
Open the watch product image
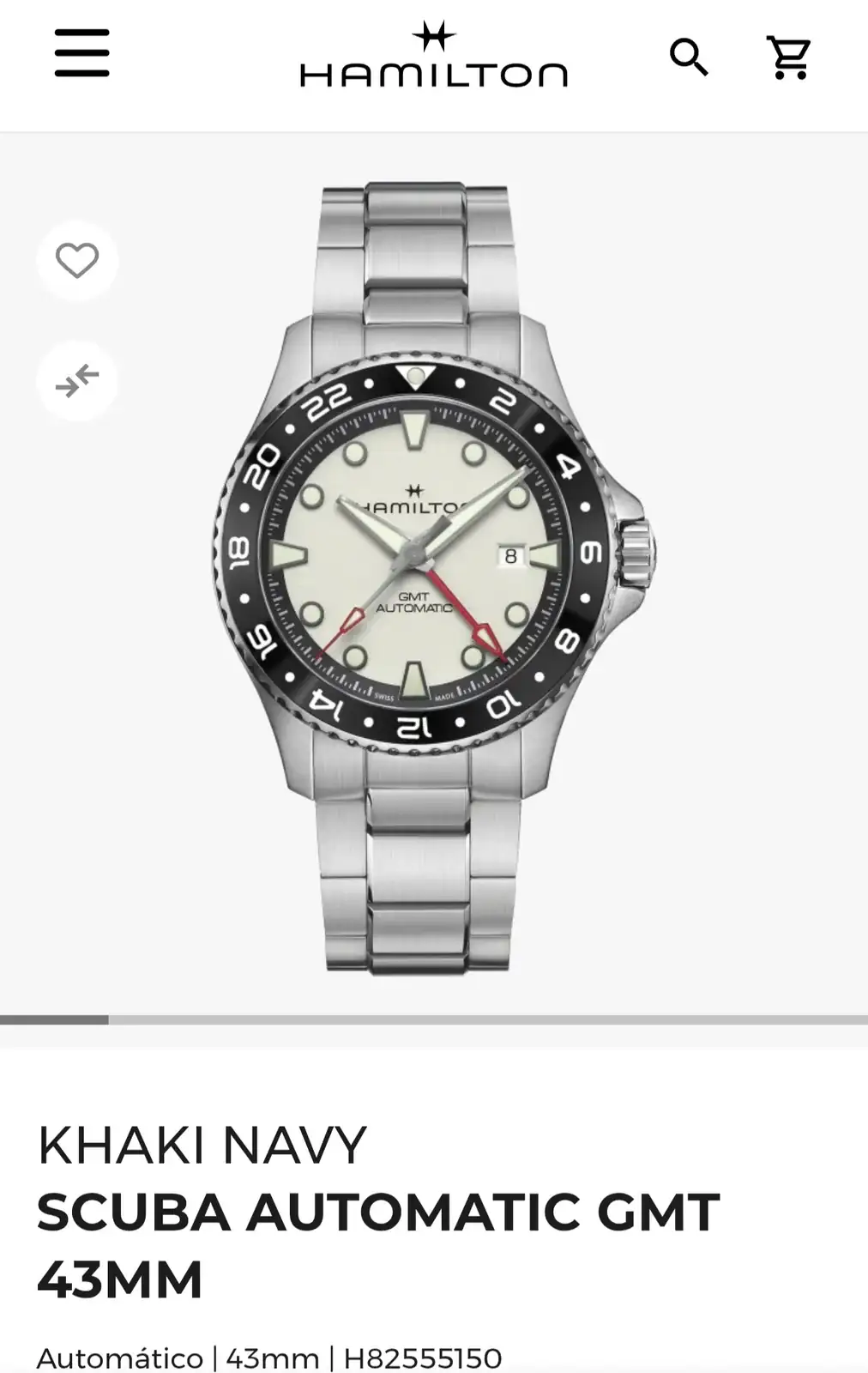(434, 577)
